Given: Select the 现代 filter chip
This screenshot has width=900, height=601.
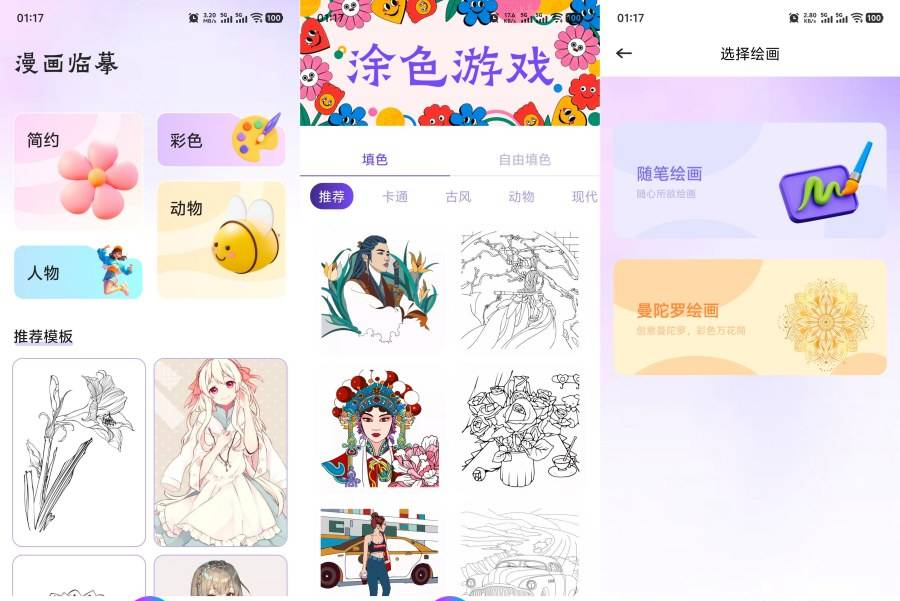Looking at the screenshot, I should pyautogui.click(x=584, y=196).
